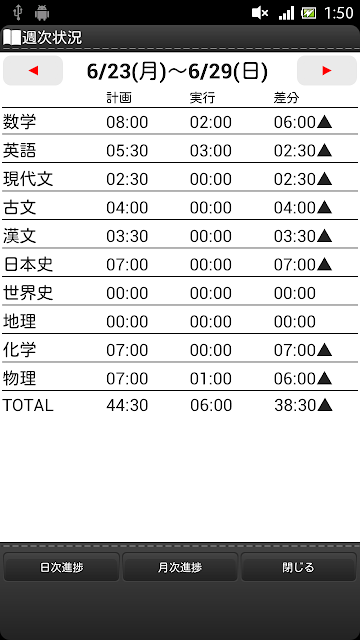This screenshot has width=360, height=640.
Task: Advance to the next week
Action: pos(327,71)
